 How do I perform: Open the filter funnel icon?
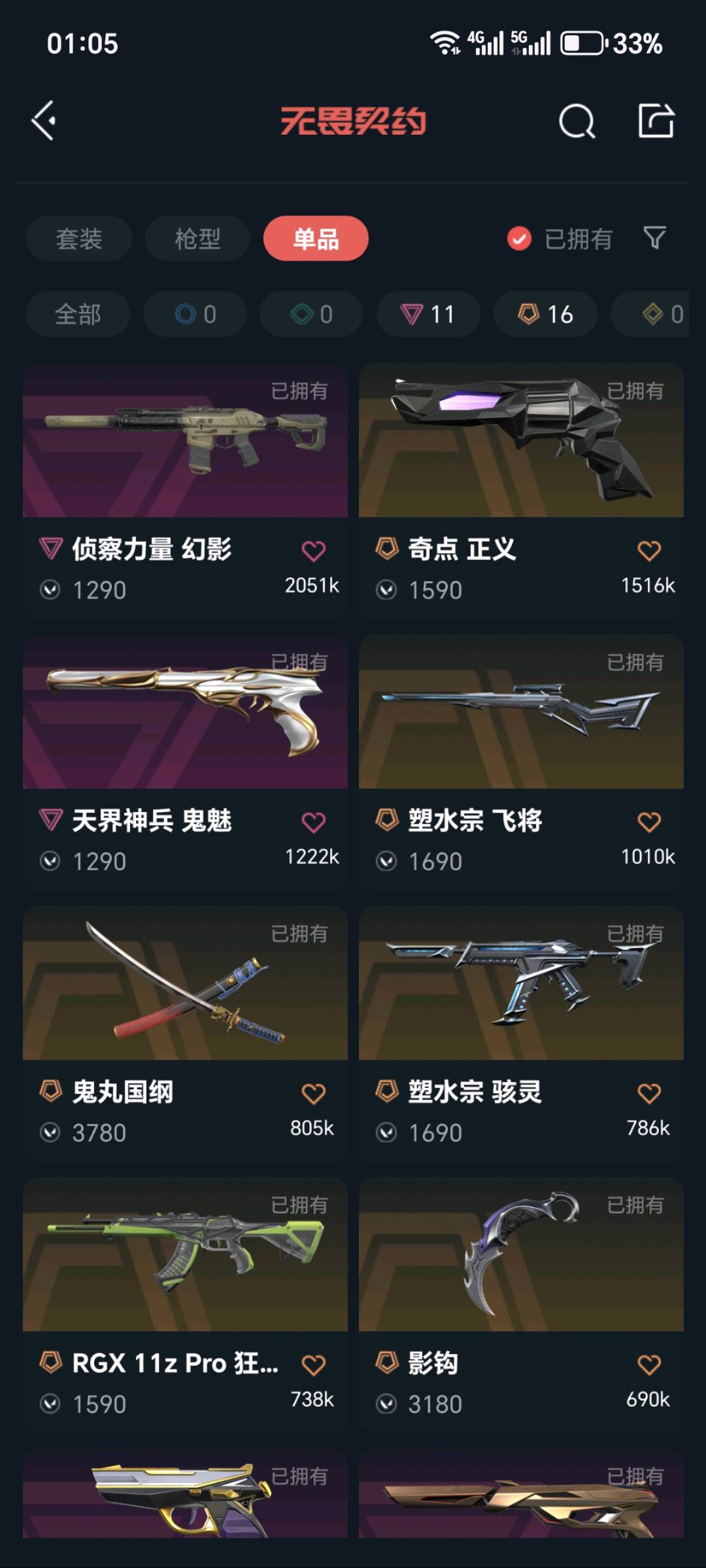point(654,238)
